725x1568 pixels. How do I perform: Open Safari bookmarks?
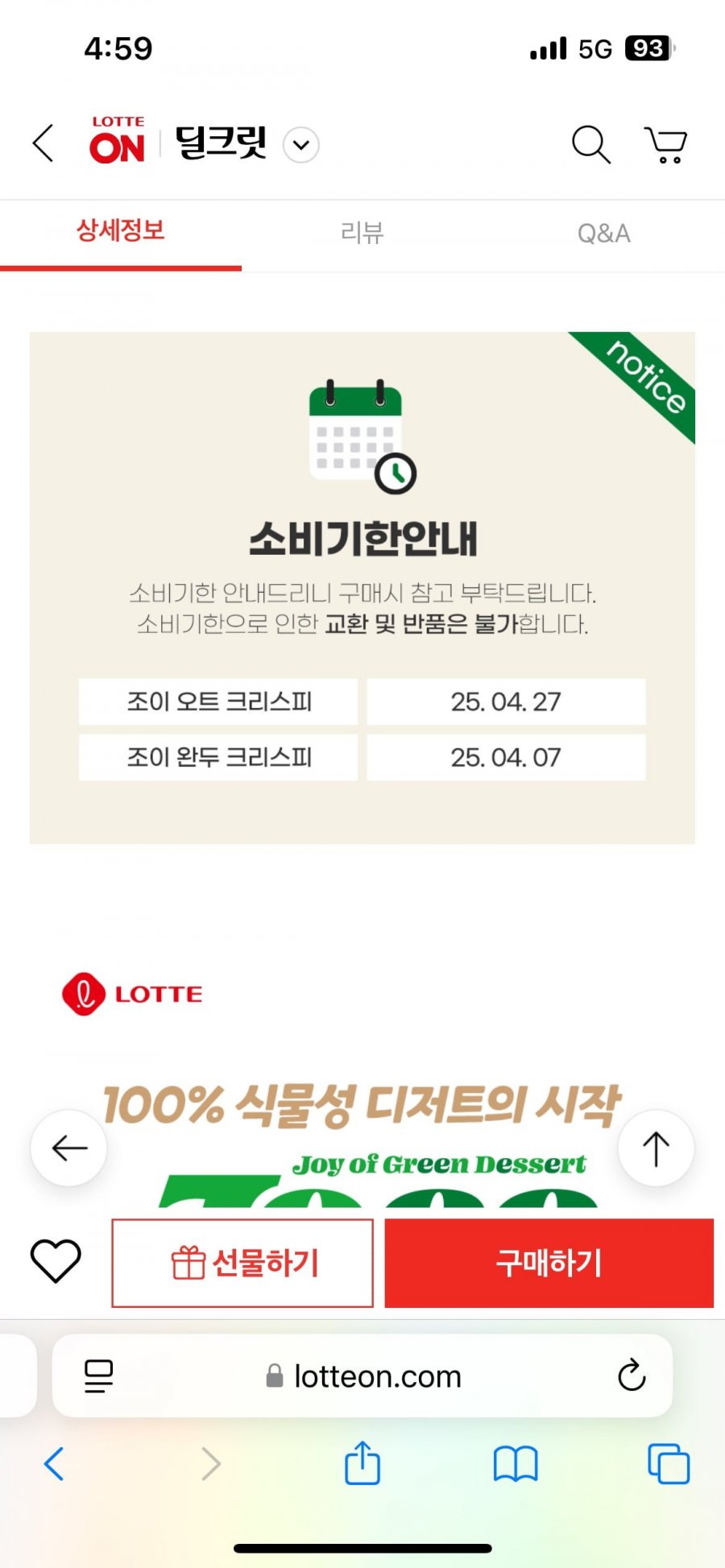click(516, 1463)
